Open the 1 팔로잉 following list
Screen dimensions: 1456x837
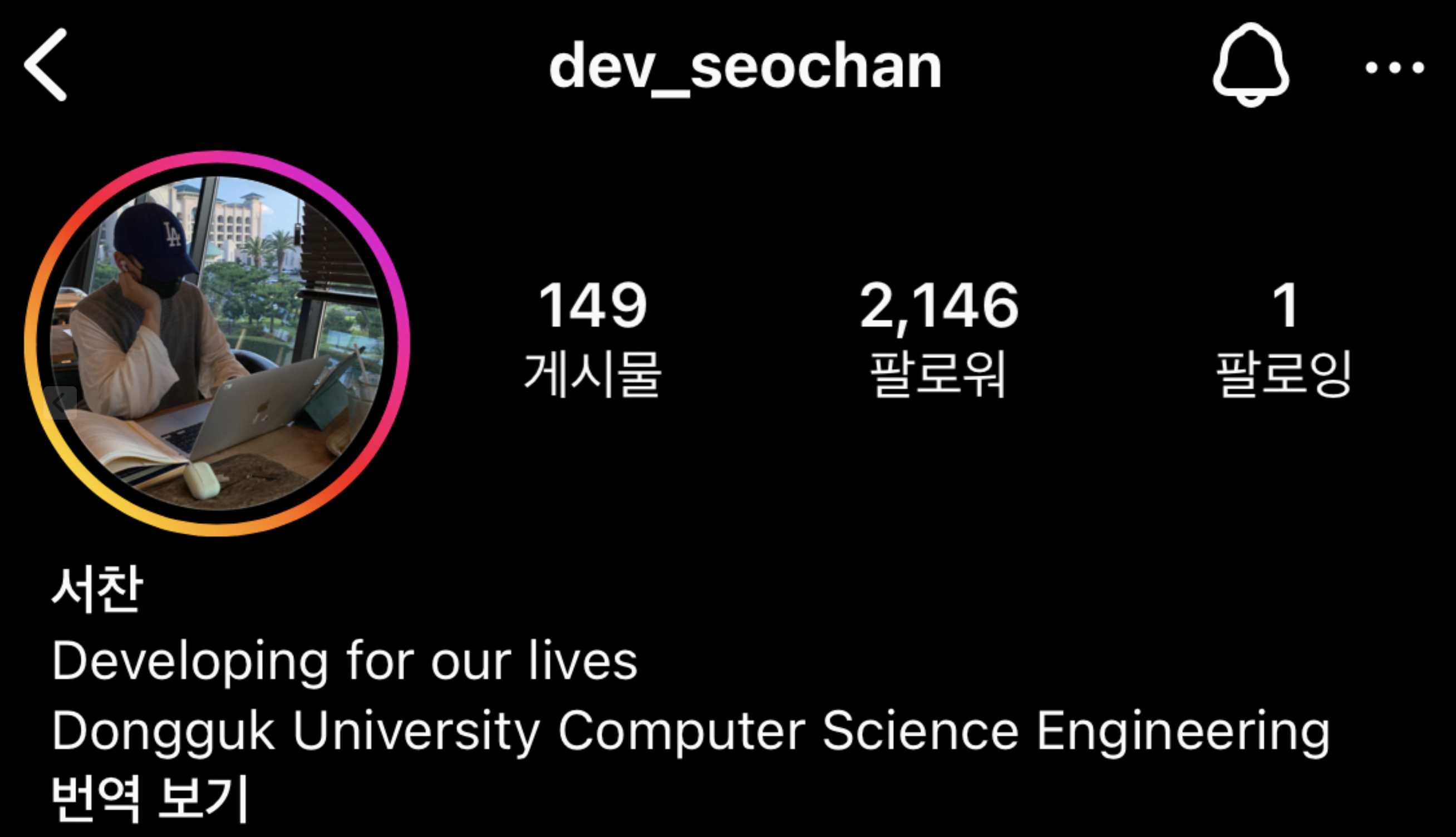(x=1284, y=338)
